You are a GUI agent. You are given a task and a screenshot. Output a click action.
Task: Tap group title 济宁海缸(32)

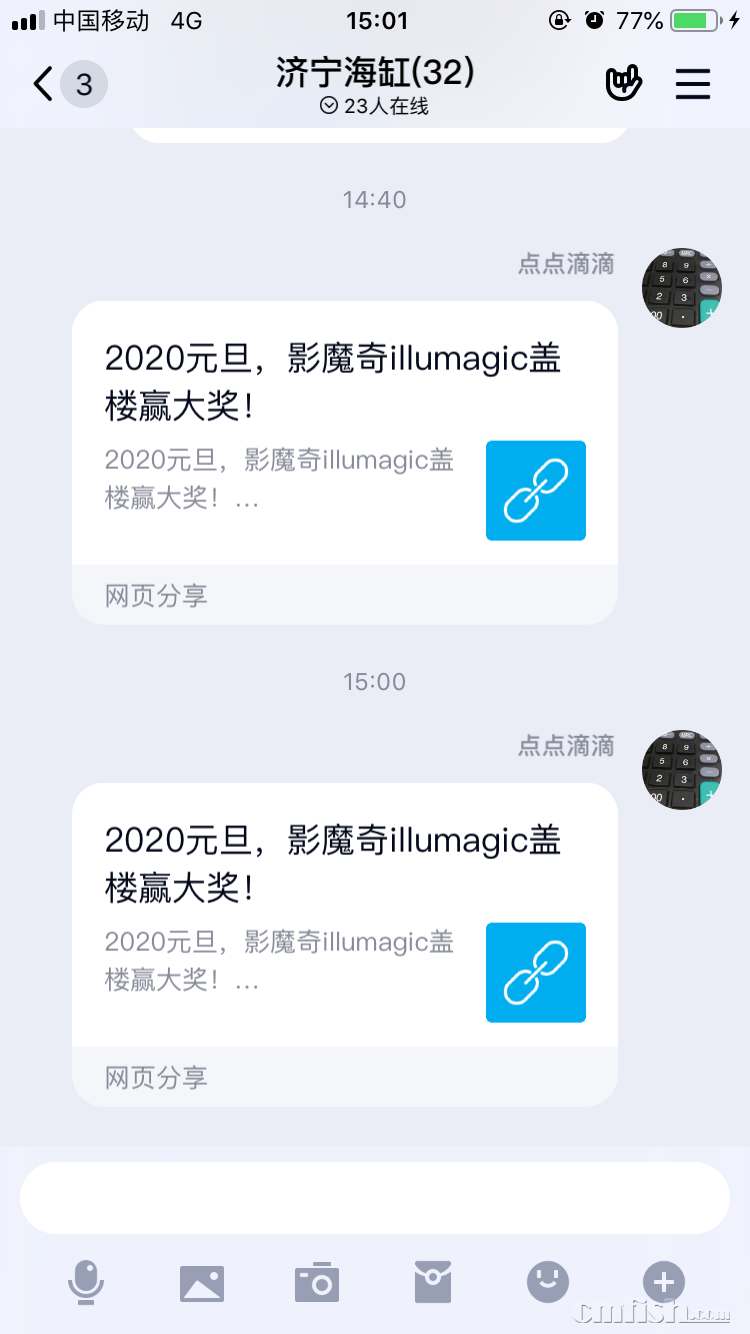pyautogui.click(x=374, y=72)
